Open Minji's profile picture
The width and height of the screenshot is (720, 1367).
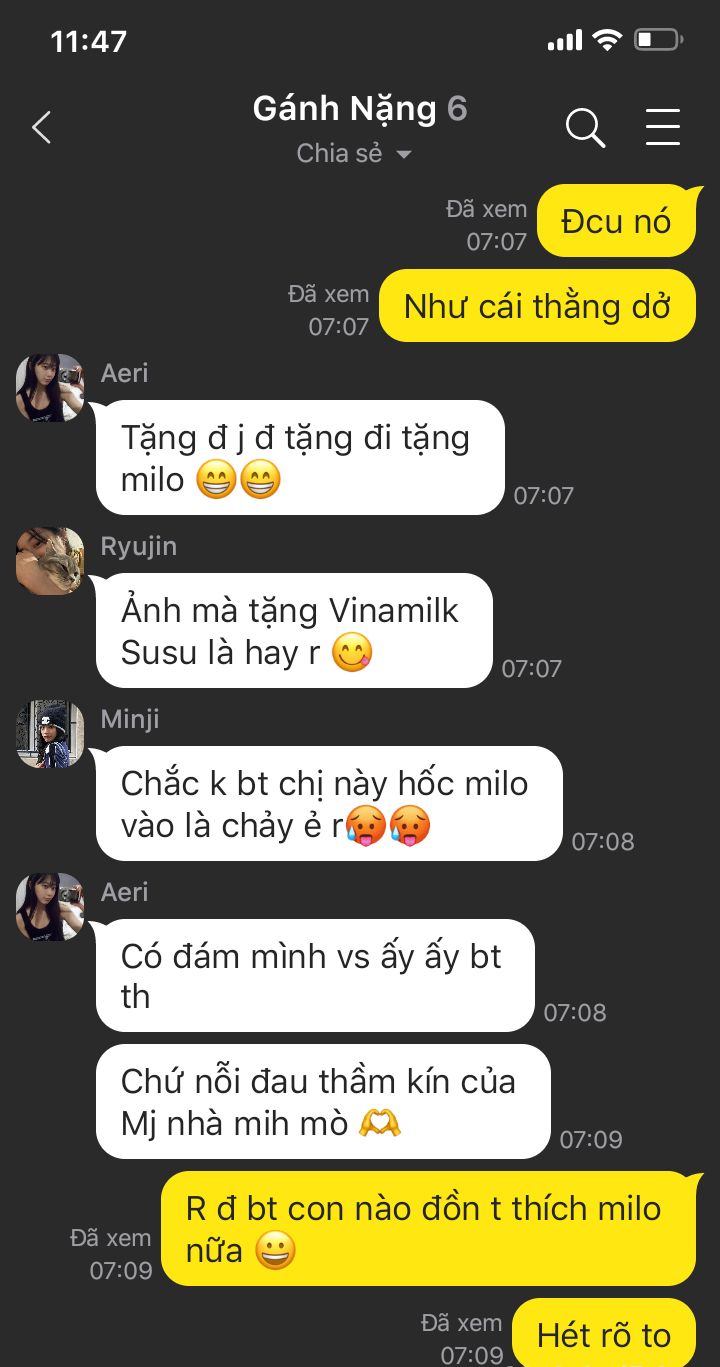pos(50,734)
